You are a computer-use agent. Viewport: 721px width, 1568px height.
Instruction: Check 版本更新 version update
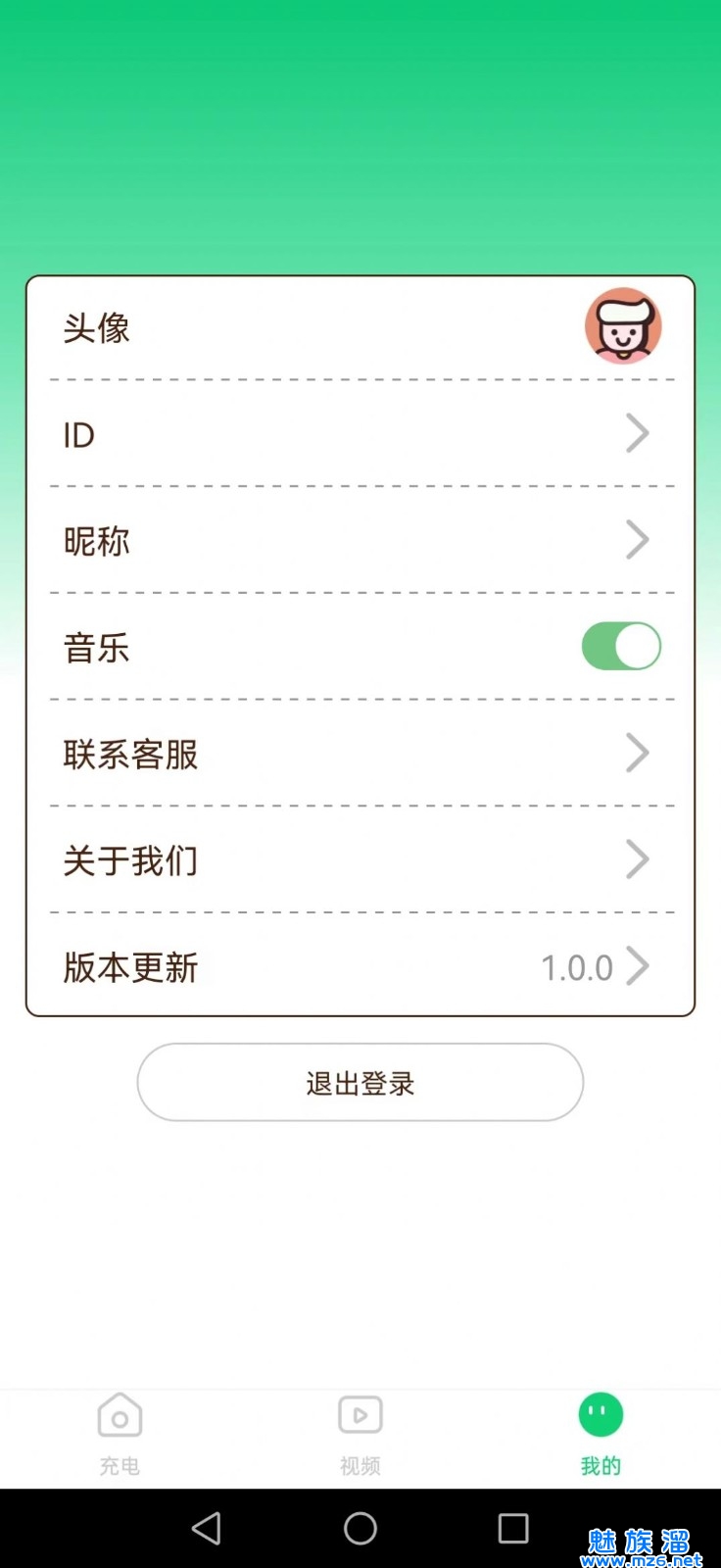click(x=360, y=967)
